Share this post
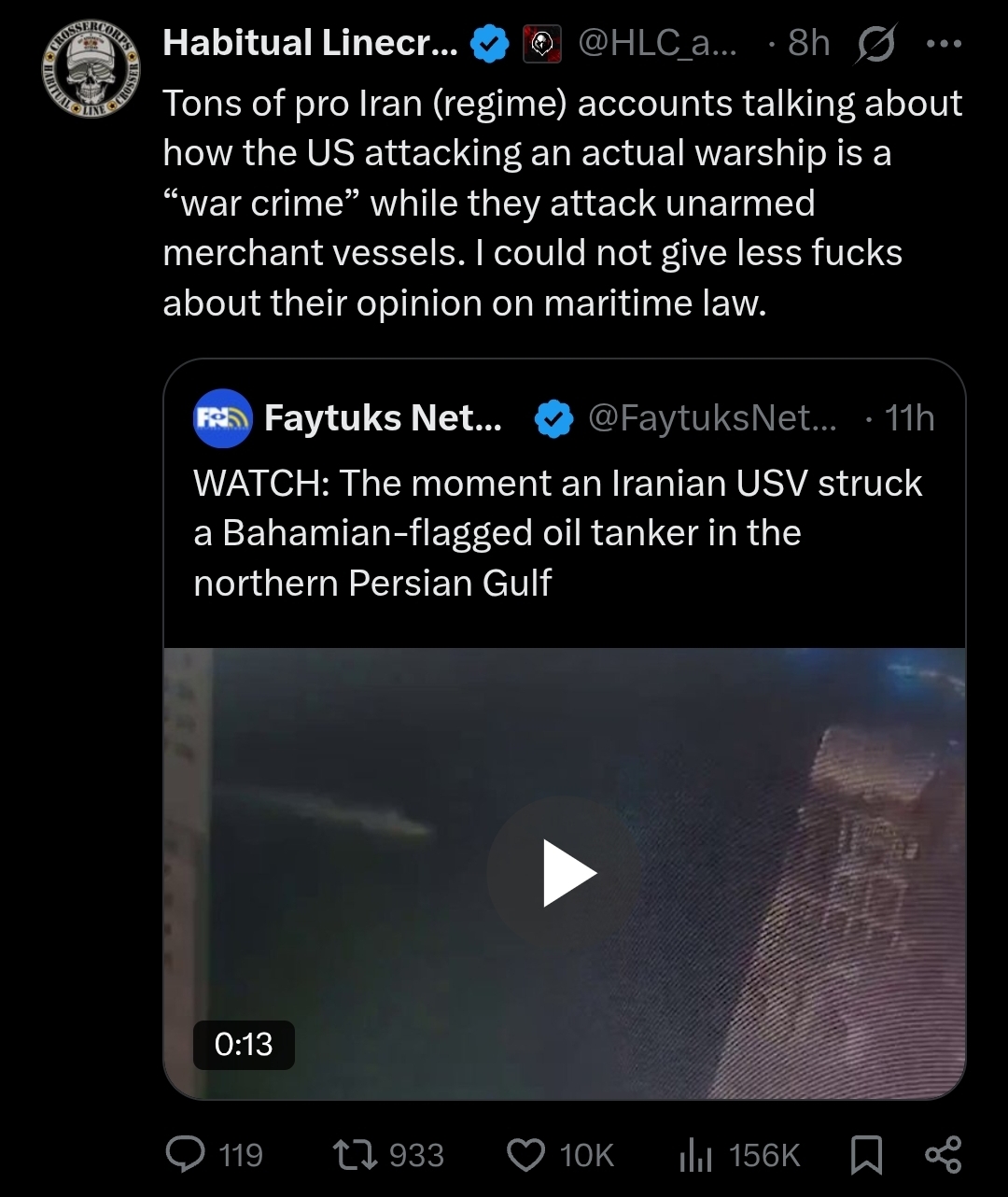This screenshot has width=1008, height=1197. tap(943, 1155)
